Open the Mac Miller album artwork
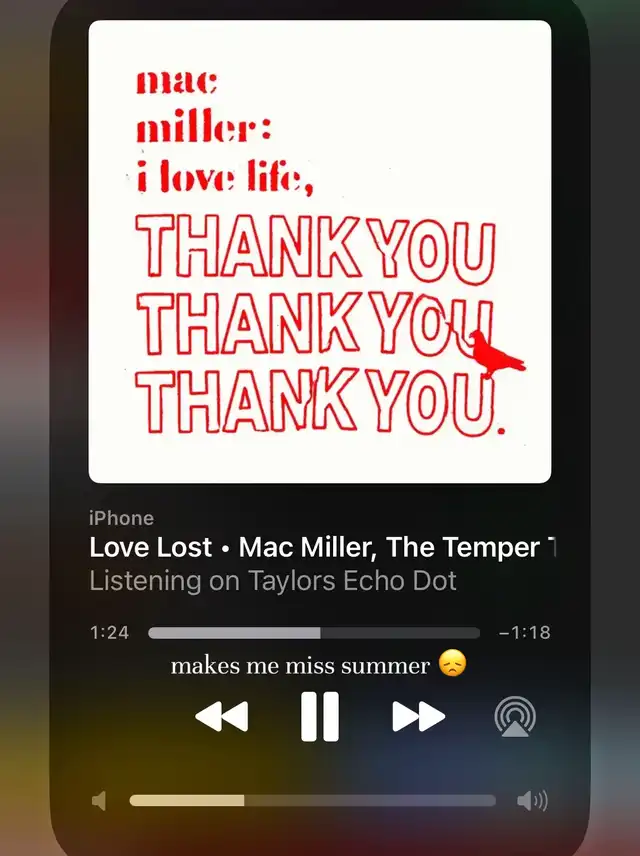 [x=320, y=252]
